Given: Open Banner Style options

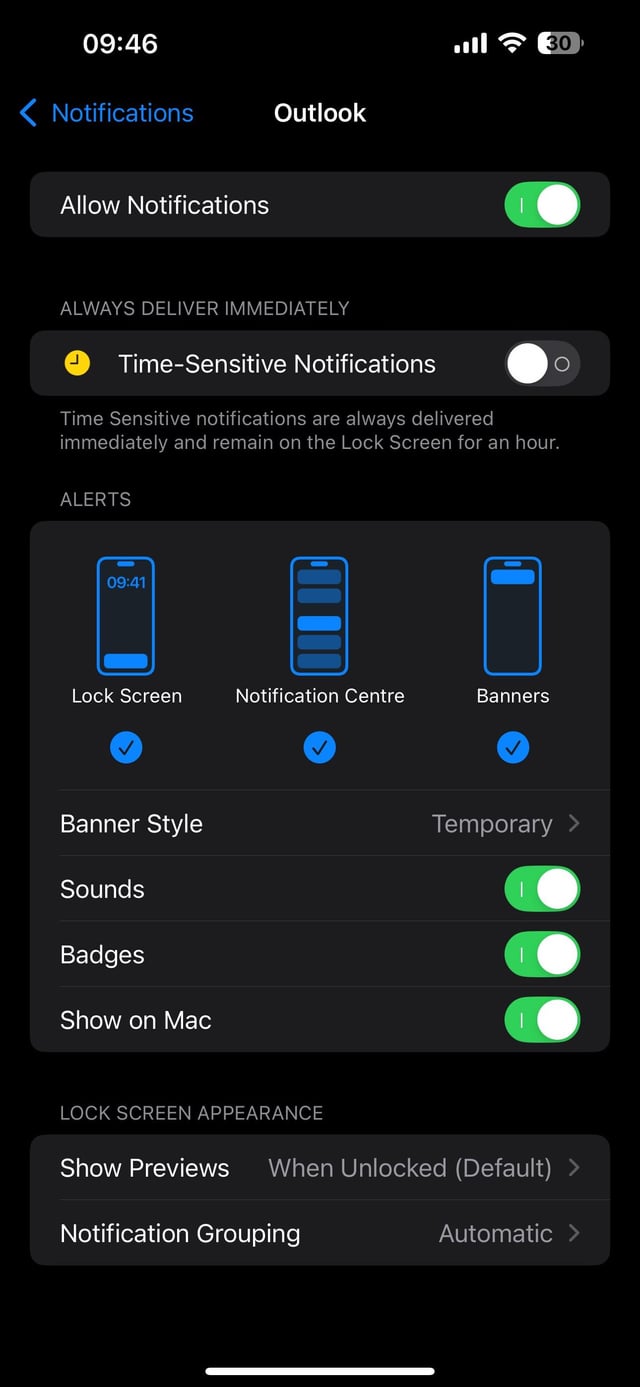Looking at the screenshot, I should (x=320, y=824).
